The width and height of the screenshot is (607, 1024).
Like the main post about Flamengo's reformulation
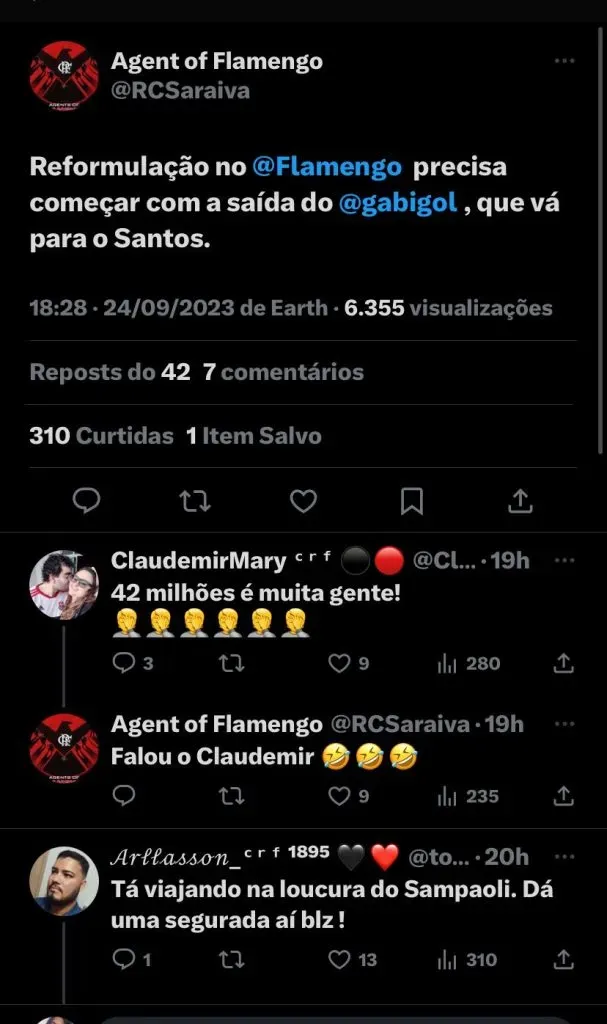303,500
